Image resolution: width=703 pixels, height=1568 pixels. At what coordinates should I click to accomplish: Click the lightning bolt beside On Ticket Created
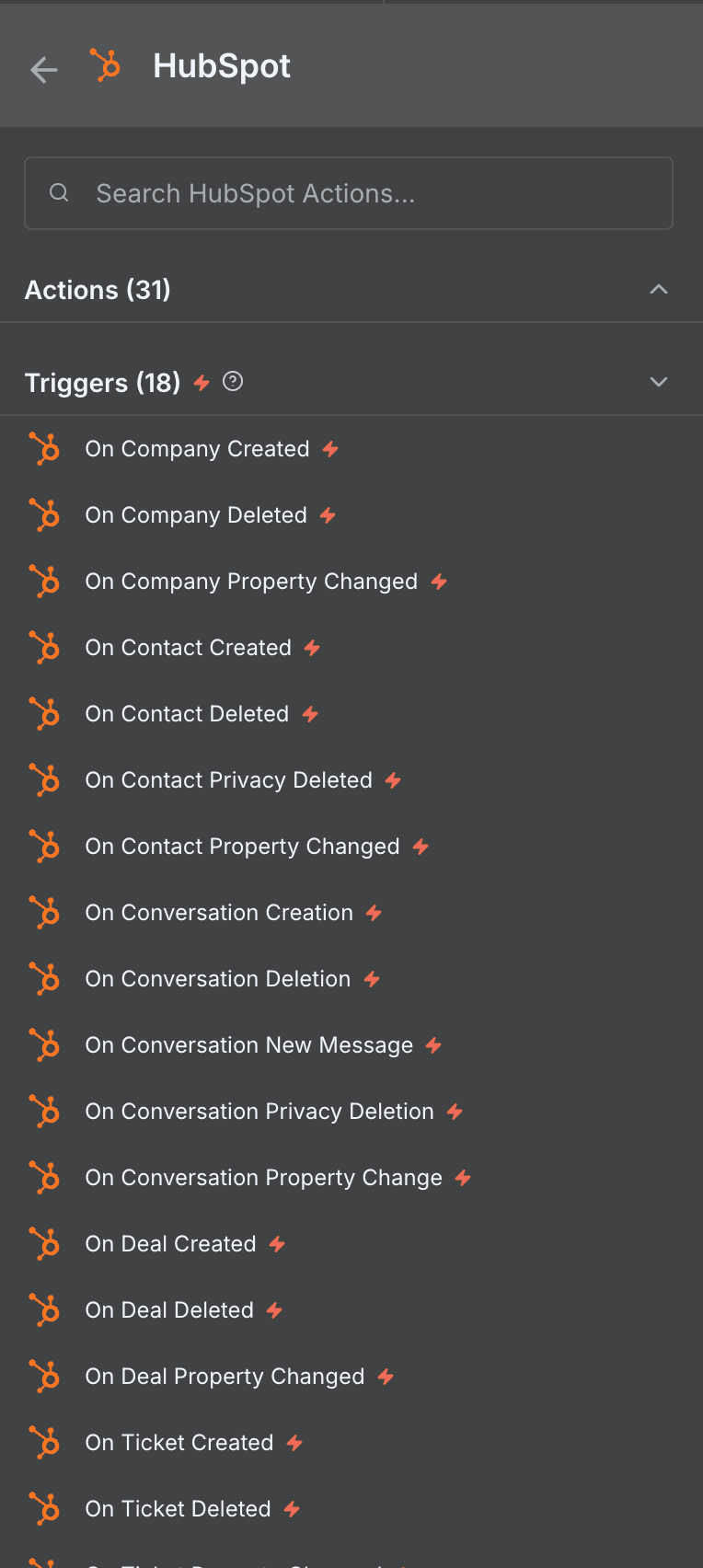tap(294, 1442)
